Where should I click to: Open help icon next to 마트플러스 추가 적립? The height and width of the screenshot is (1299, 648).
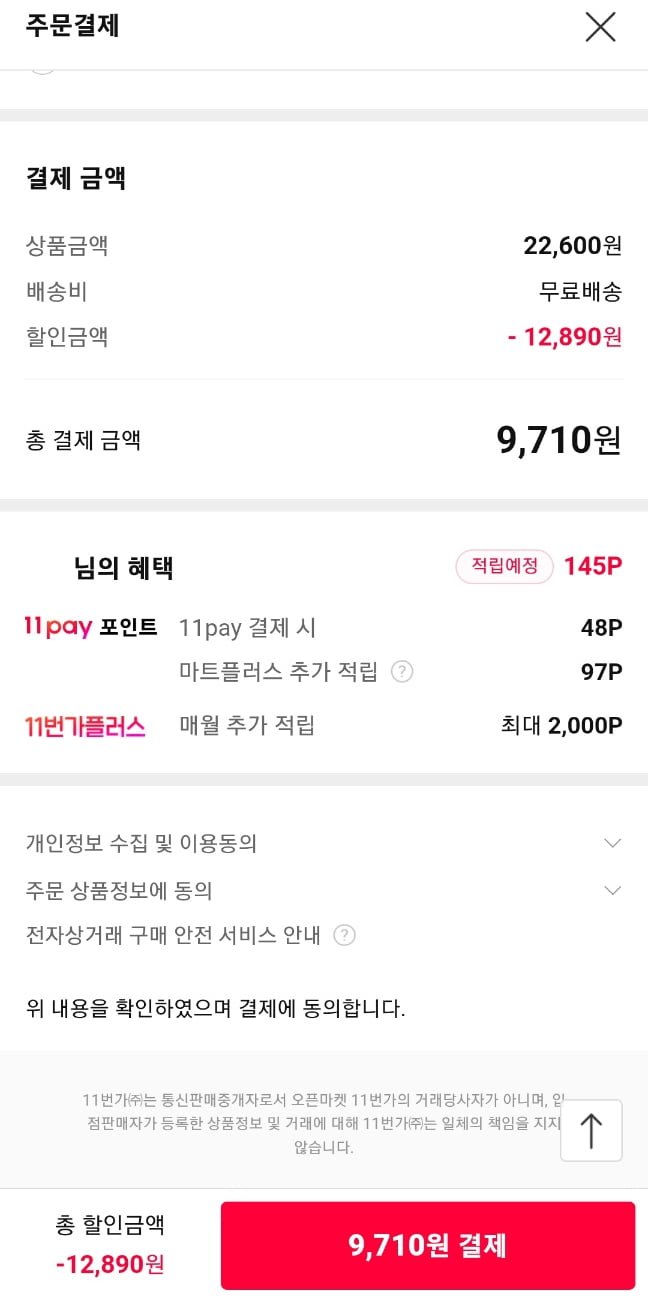pos(402,672)
